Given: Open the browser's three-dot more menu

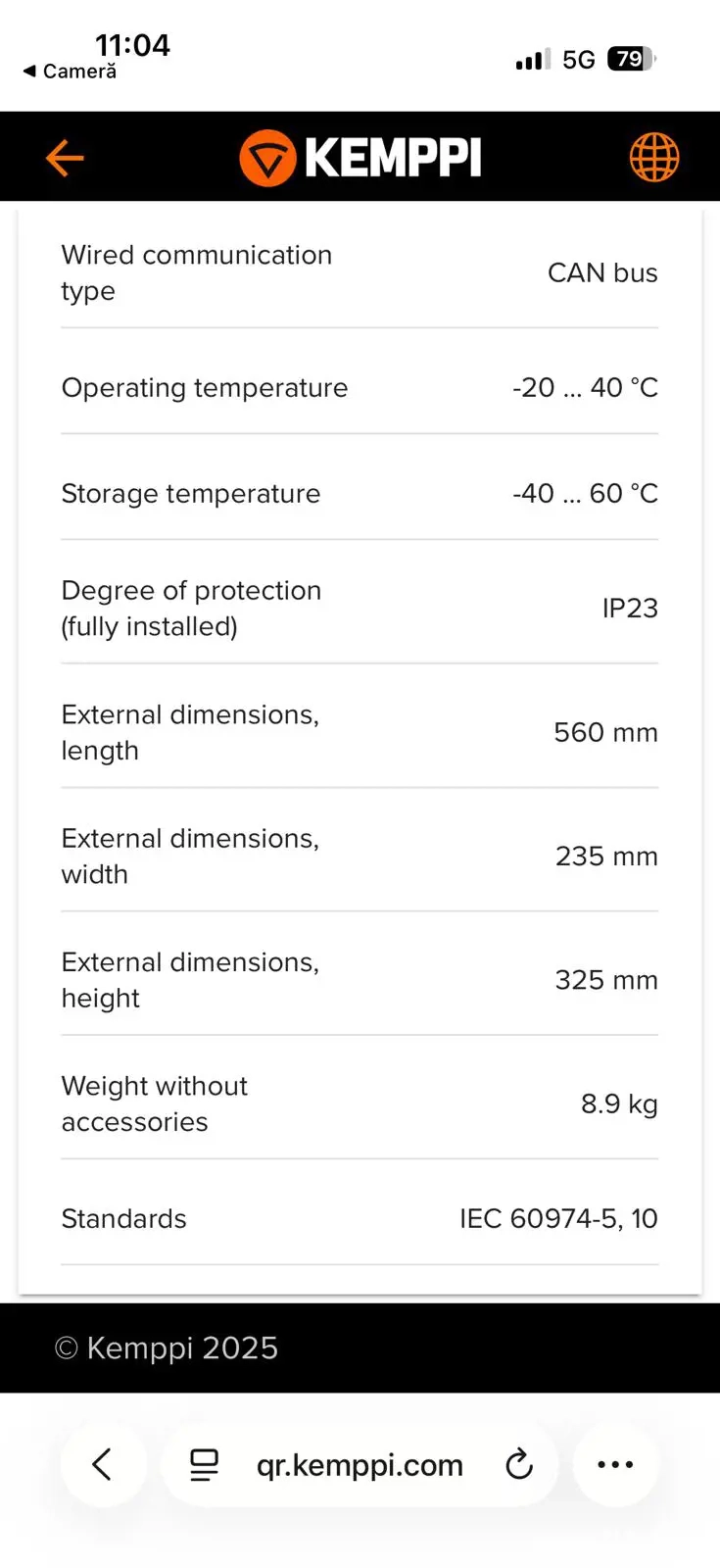Looking at the screenshot, I should coord(615,1464).
